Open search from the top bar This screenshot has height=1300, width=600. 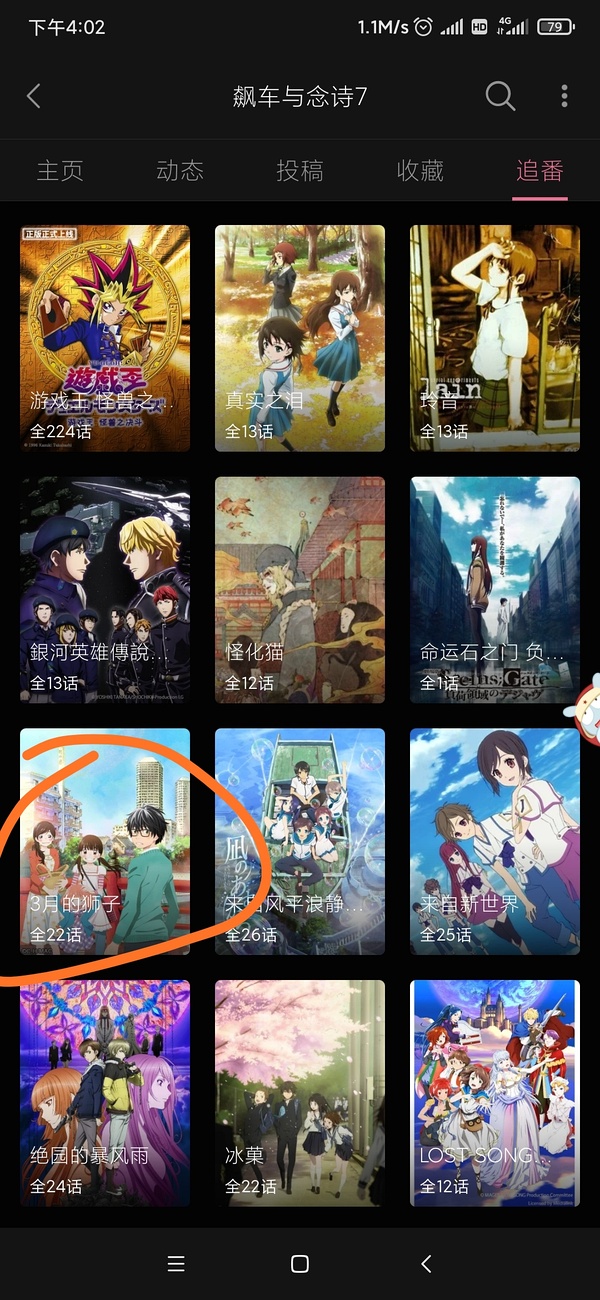(x=500, y=96)
